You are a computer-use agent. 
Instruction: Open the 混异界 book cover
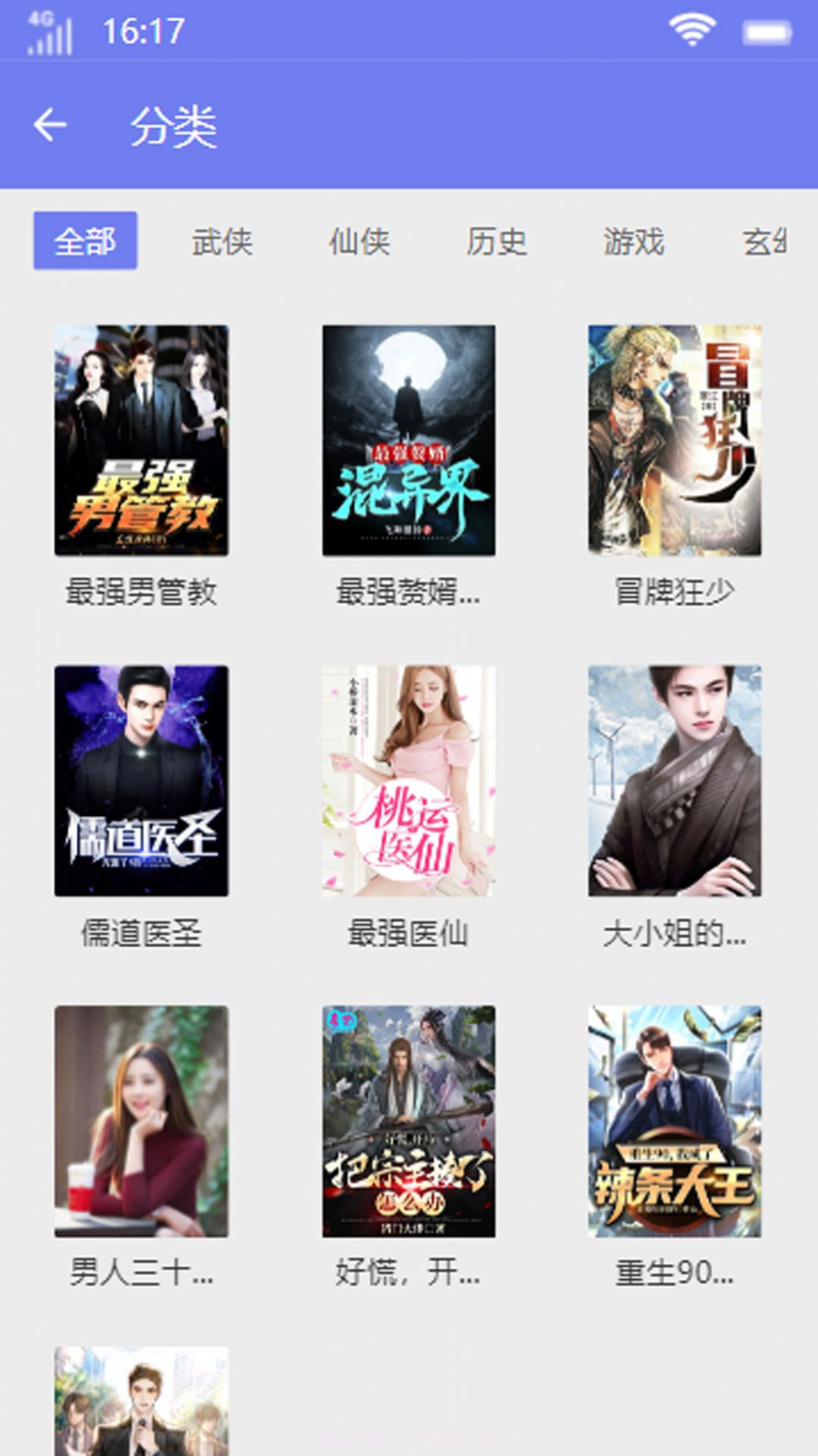[x=407, y=440]
